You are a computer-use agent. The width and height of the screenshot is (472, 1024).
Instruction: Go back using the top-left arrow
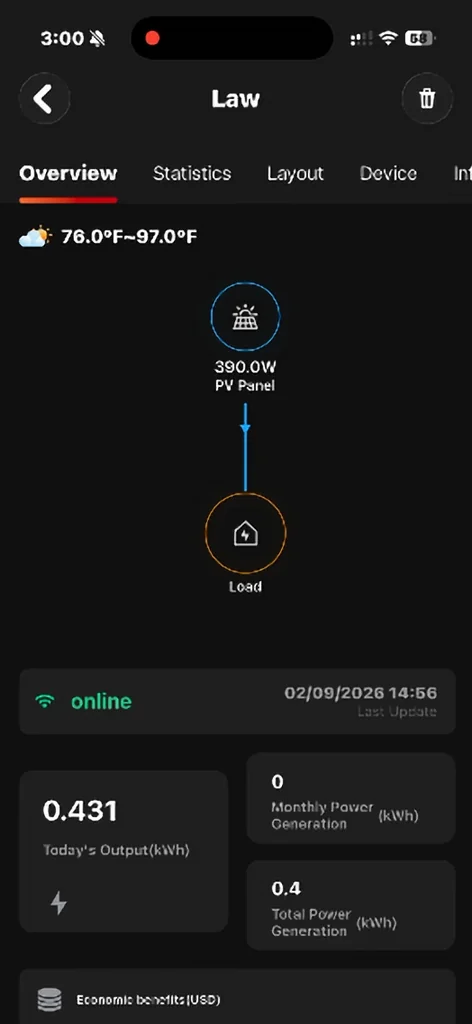coord(44,99)
